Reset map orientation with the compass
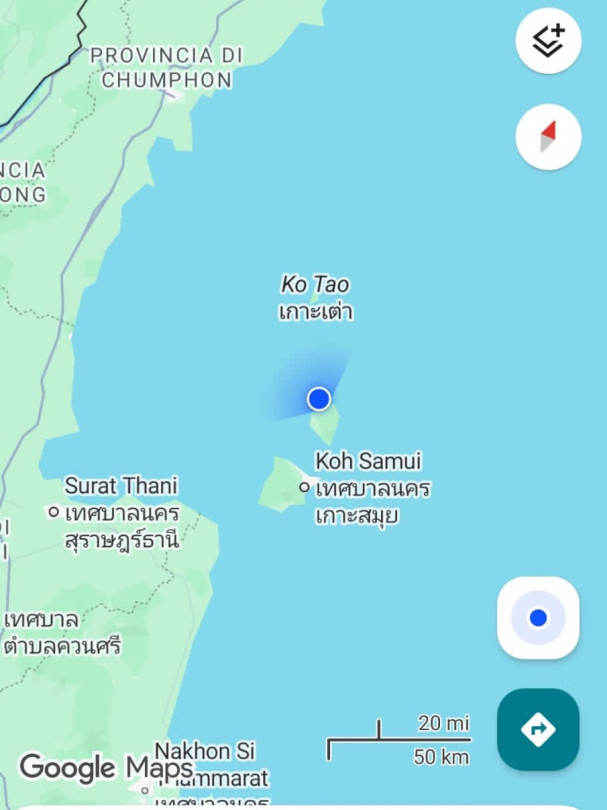Image resolution: width=607 pixels, height=810 pixels. click(x=548, y=137)
